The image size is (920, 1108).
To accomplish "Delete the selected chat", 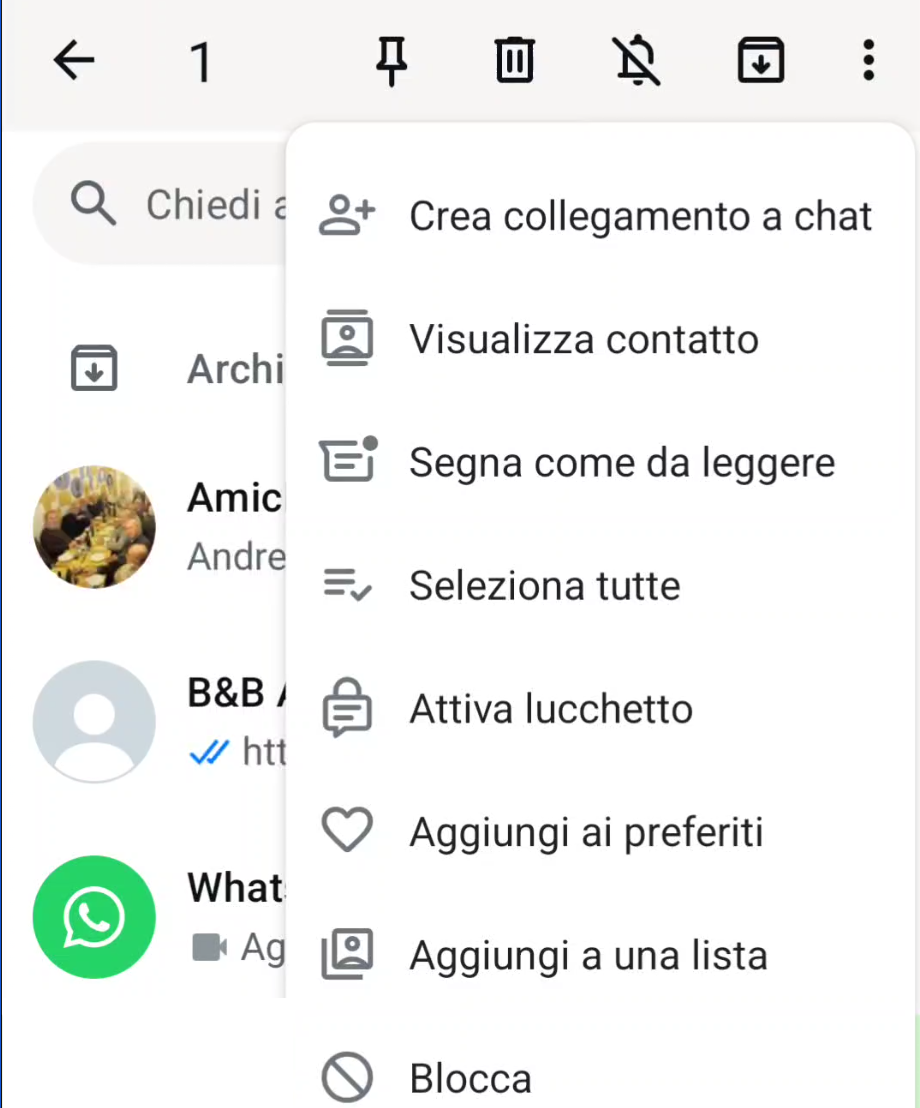I will pos(514,62).
